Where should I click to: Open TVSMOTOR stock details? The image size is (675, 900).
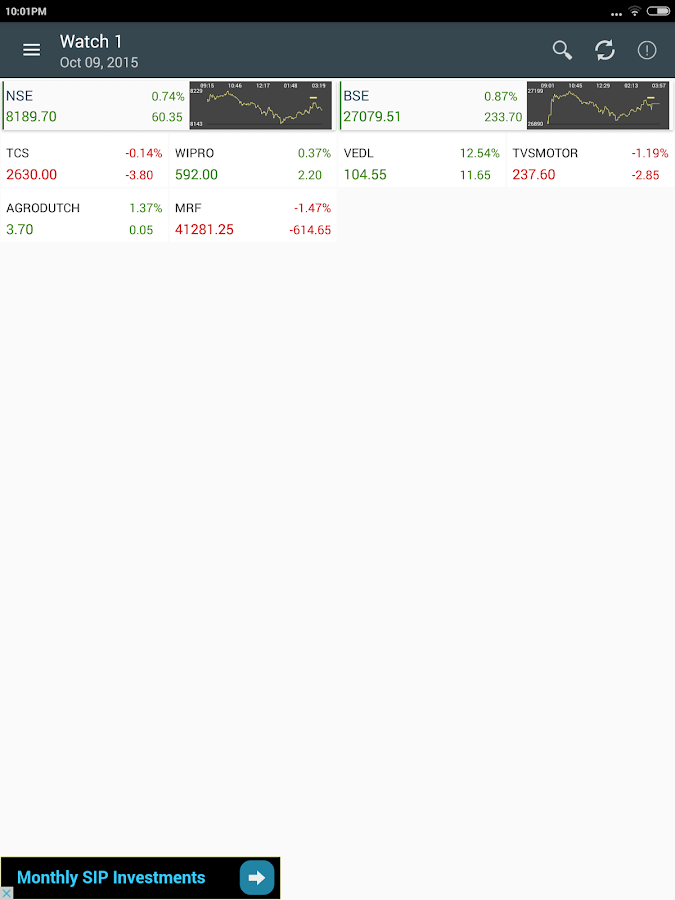tap(590, 164)
